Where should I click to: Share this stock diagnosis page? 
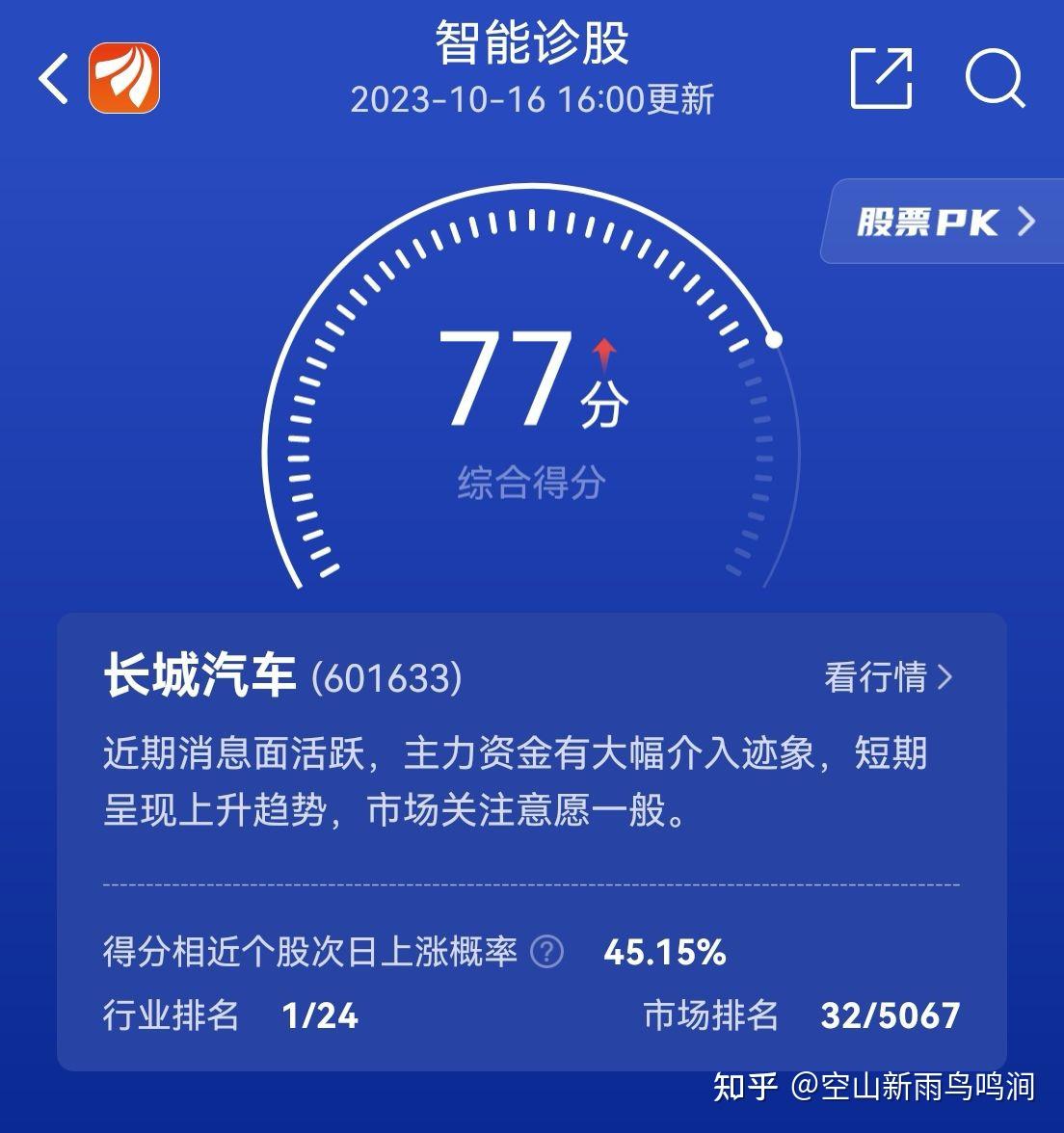[881, 78]
